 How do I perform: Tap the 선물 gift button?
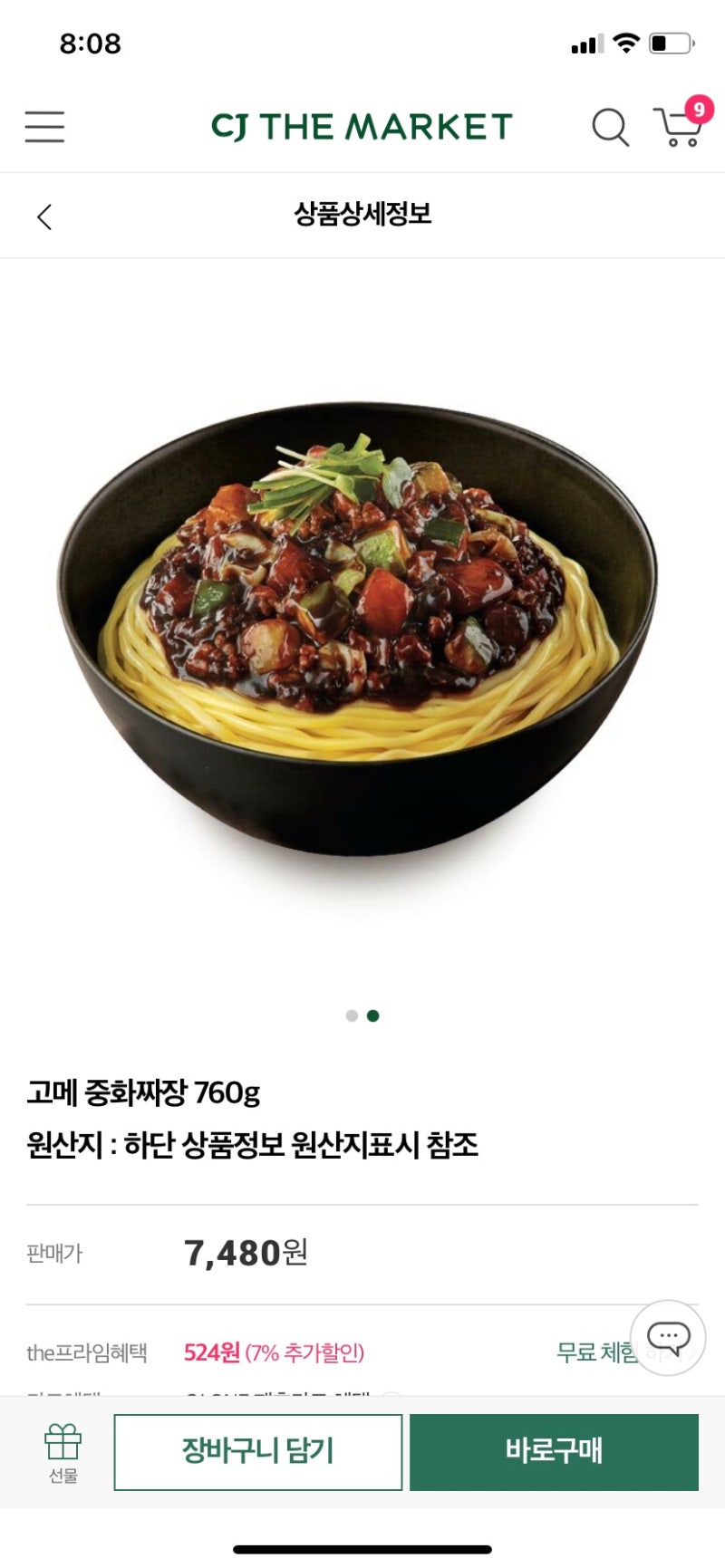click(x=63, y=1452)
